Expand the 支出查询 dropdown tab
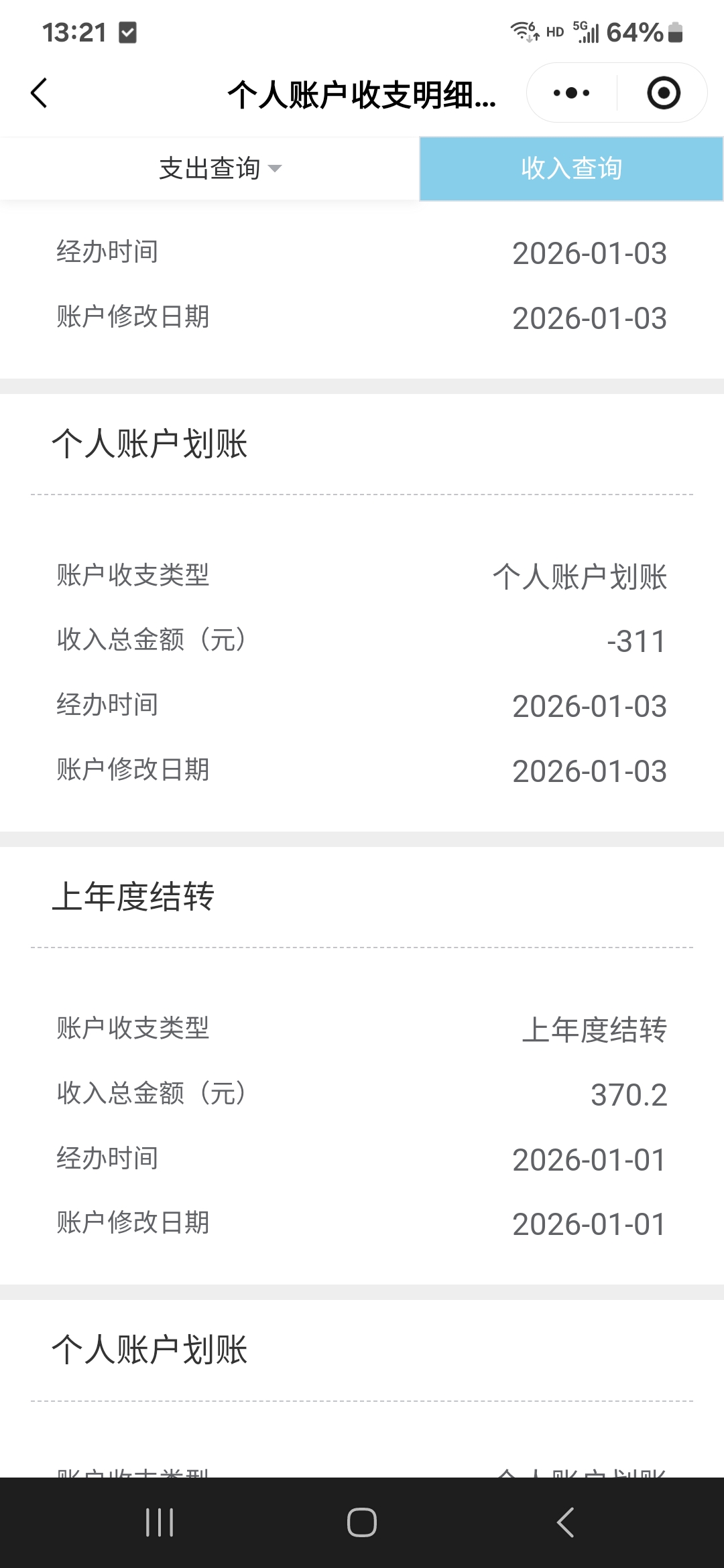724x1568 pixels. [x=219, y=168]
